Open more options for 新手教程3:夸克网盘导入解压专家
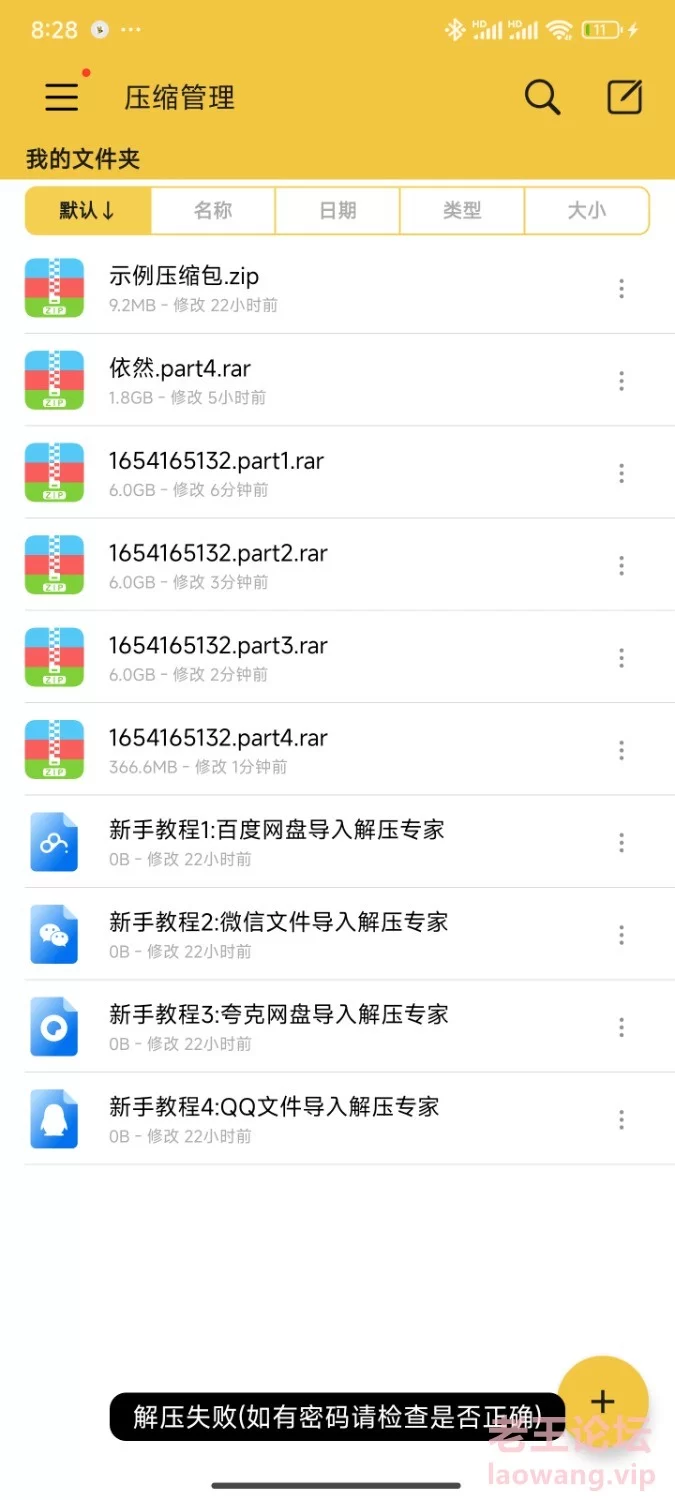The width and height of the screenshot is (675, 1500). 621,1027
